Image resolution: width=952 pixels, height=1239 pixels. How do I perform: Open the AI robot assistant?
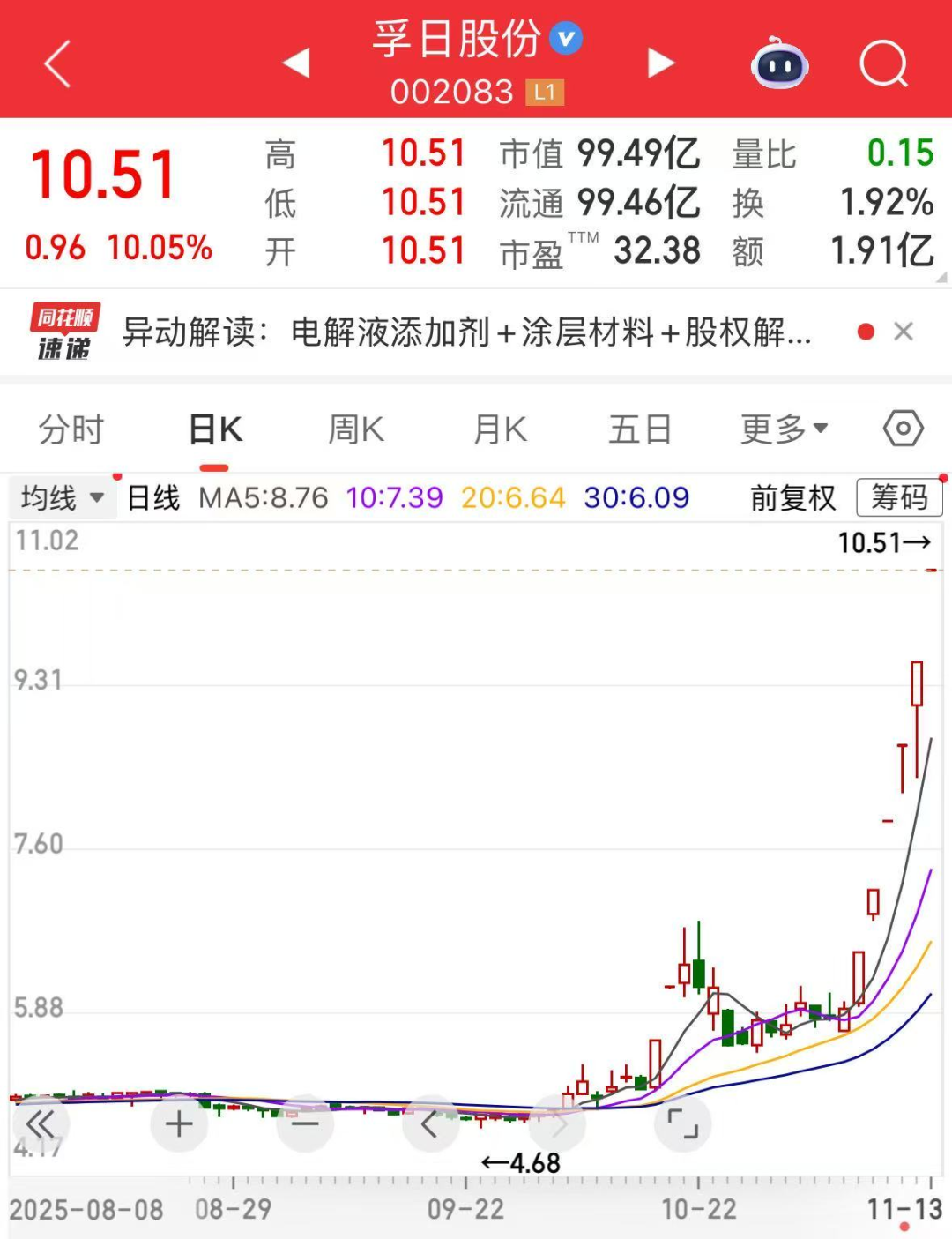(779, 63)
